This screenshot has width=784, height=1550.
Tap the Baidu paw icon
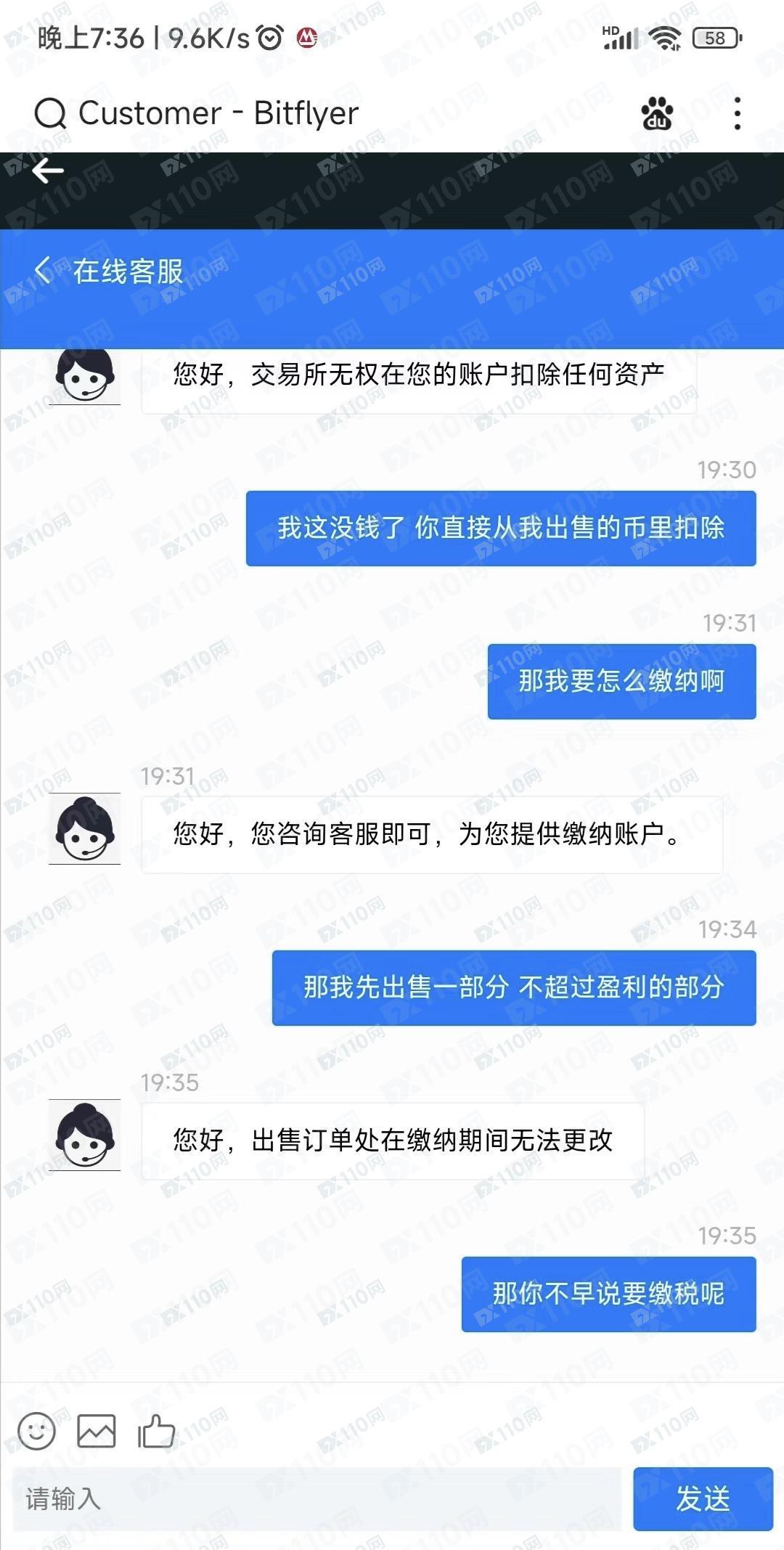(657, 113)
